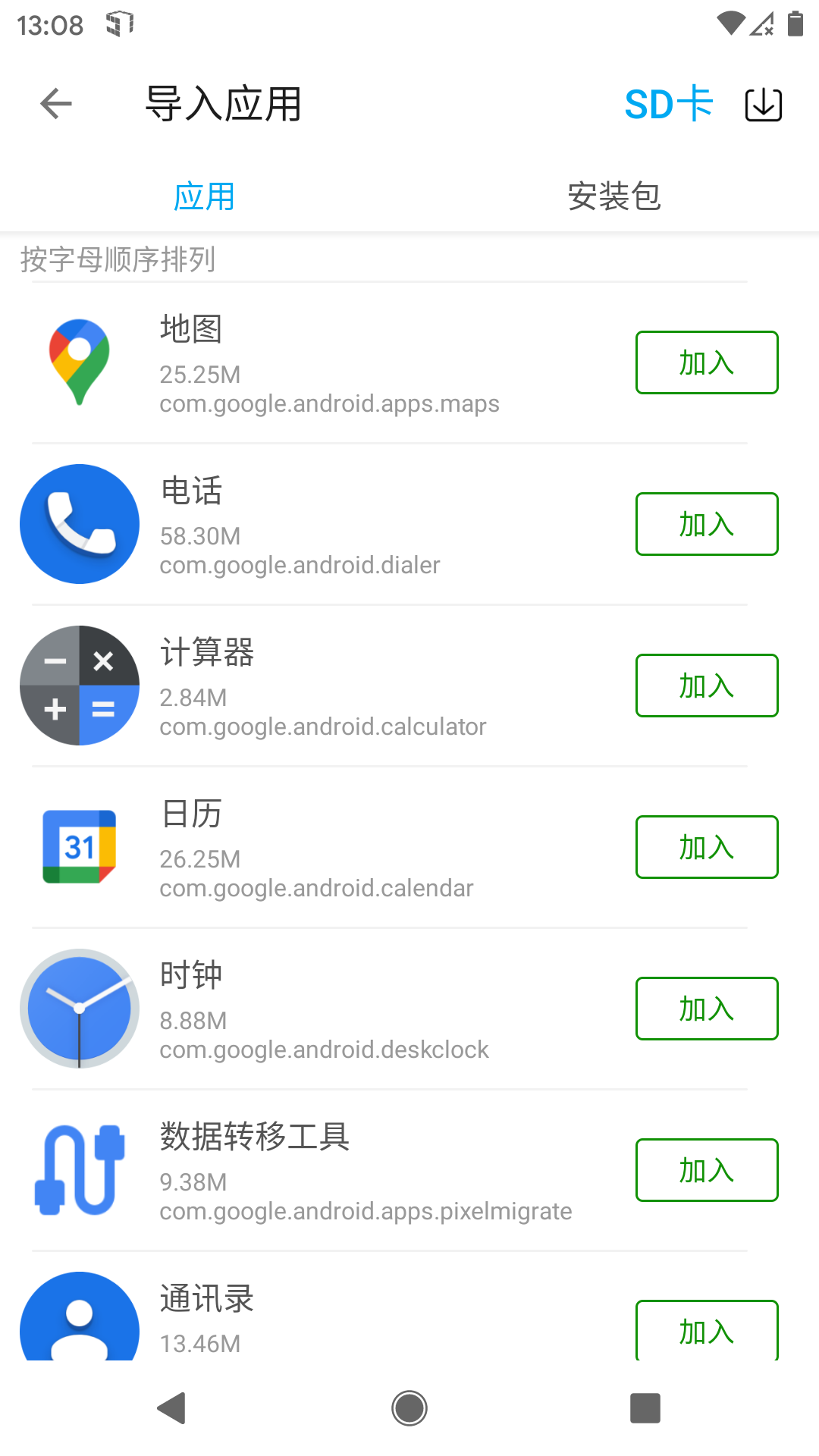The width and height of the screenshot is (819, 1456).
Task: Add Maps using its 加入 button
Action: click(706, 362)
